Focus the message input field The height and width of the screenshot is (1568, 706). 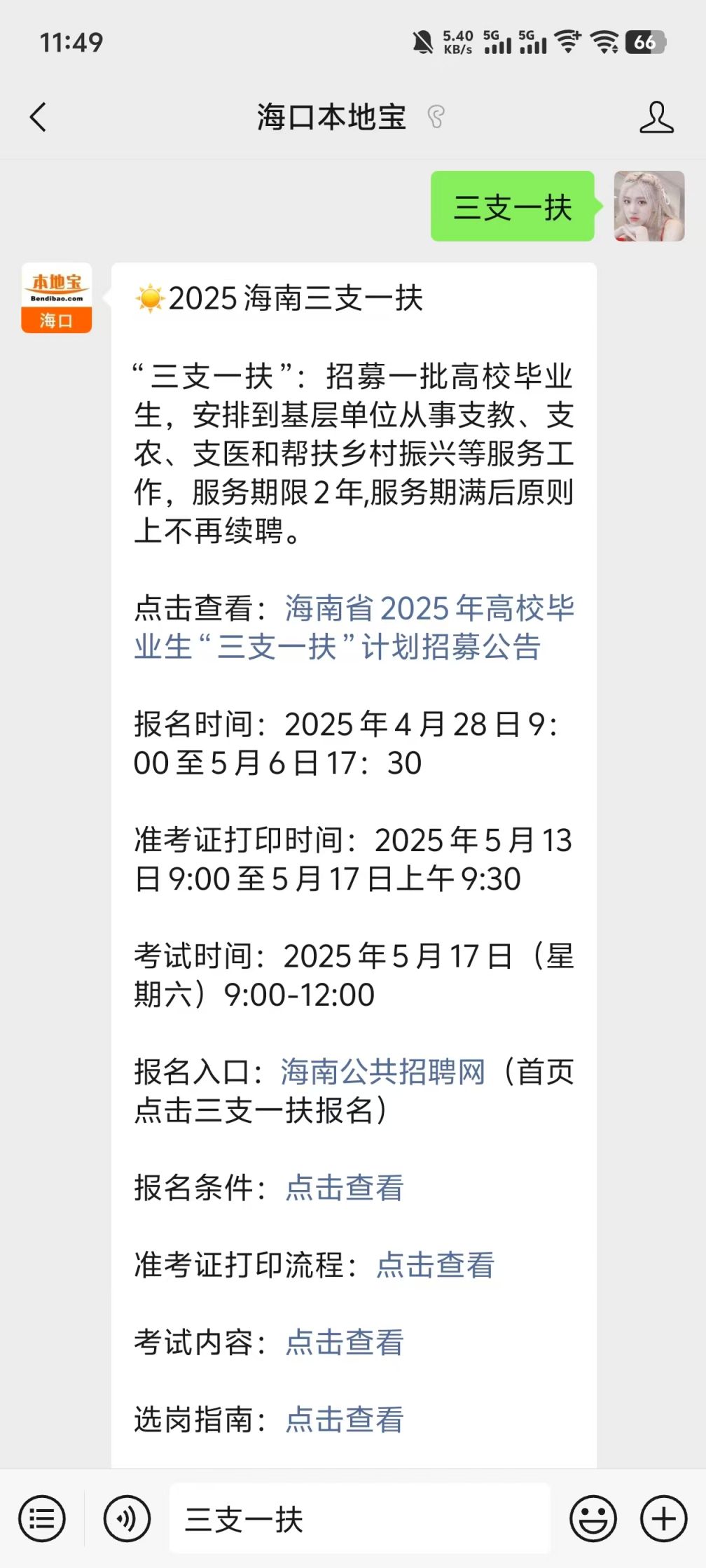point(360,1519)
